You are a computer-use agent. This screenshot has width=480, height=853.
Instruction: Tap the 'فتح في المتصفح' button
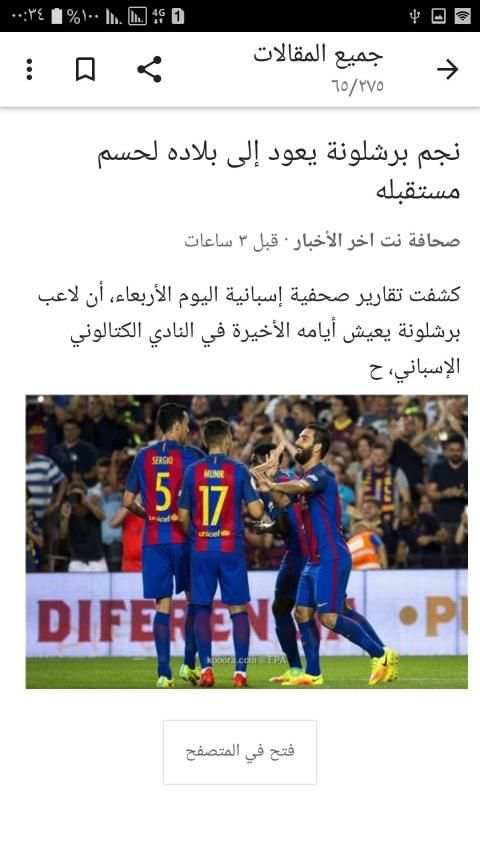coord(240,752)
